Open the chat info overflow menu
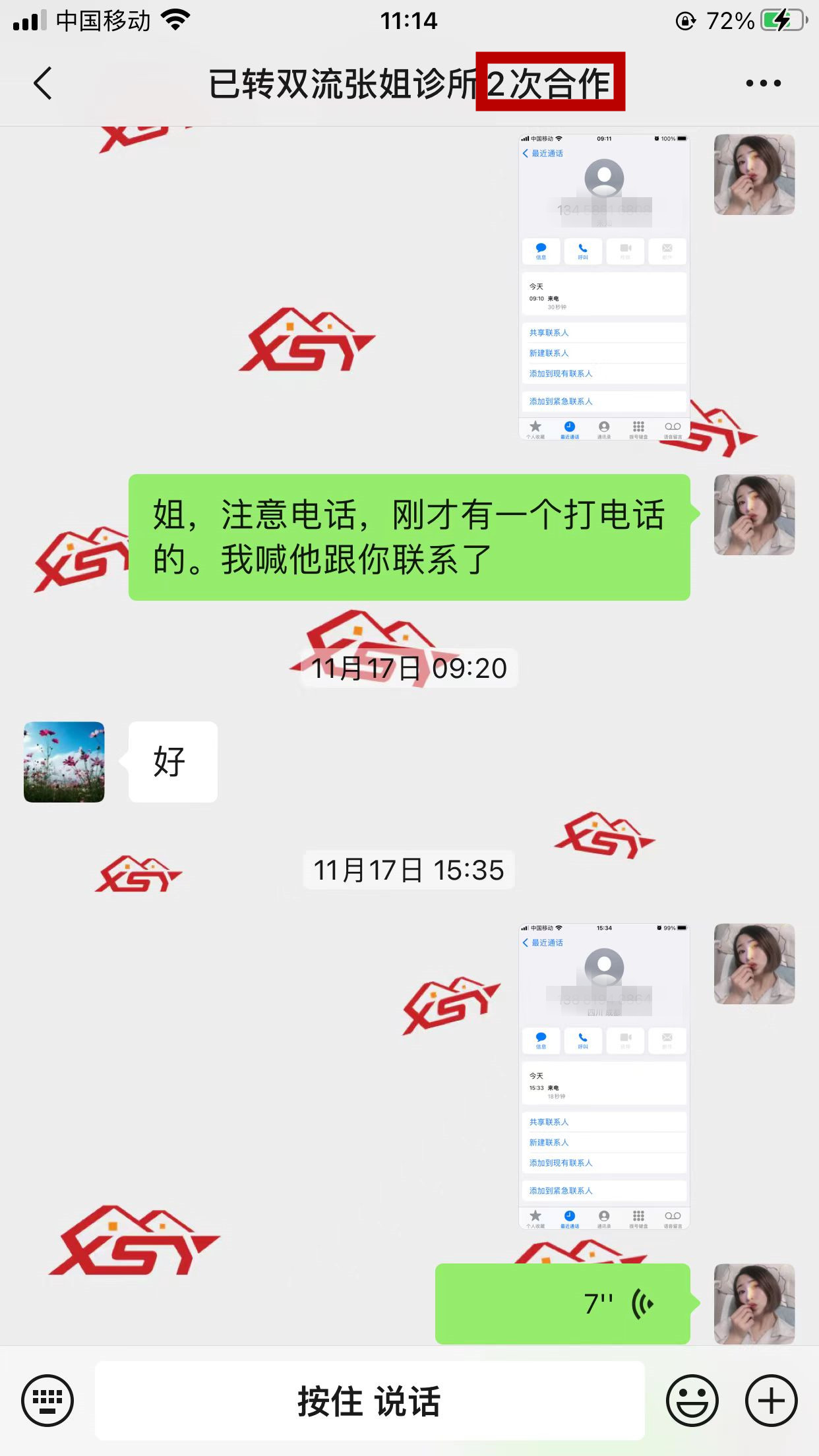The width and height of the screenshot is (819, 1456). tap(763, 84)
